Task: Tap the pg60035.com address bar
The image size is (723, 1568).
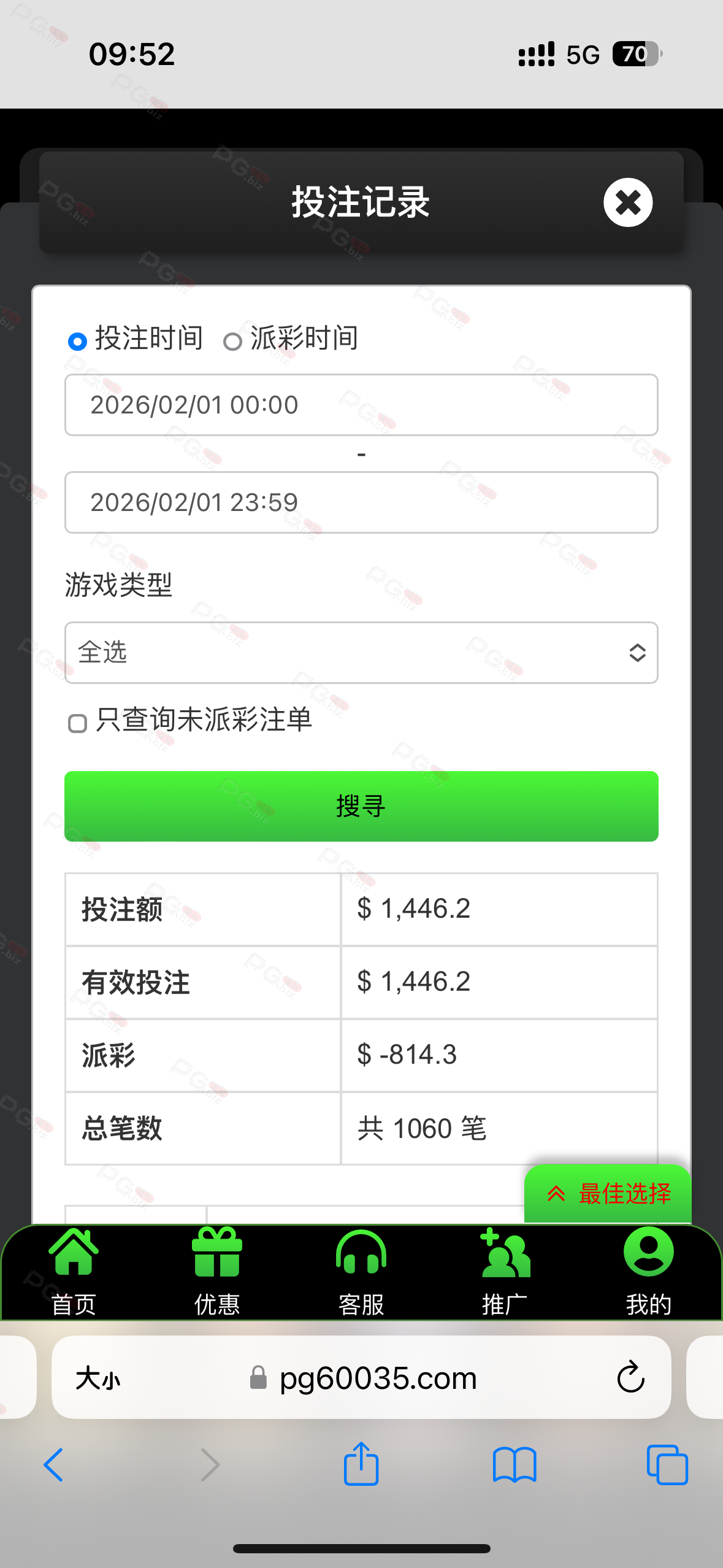Action: pos(368,1378)
